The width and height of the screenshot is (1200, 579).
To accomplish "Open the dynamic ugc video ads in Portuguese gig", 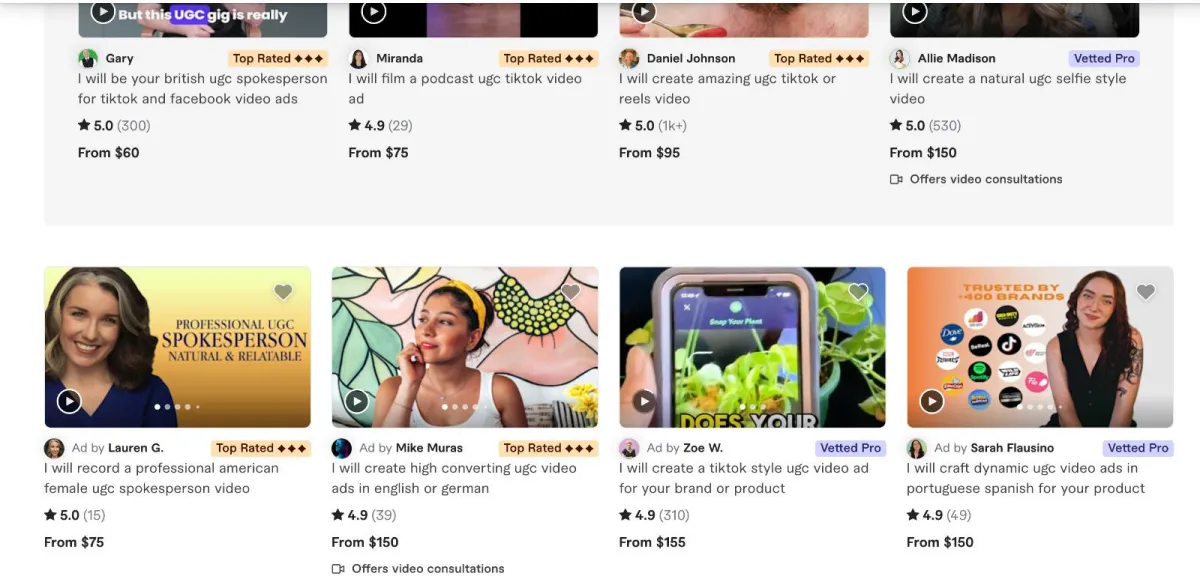I will tap(1025, 478).
